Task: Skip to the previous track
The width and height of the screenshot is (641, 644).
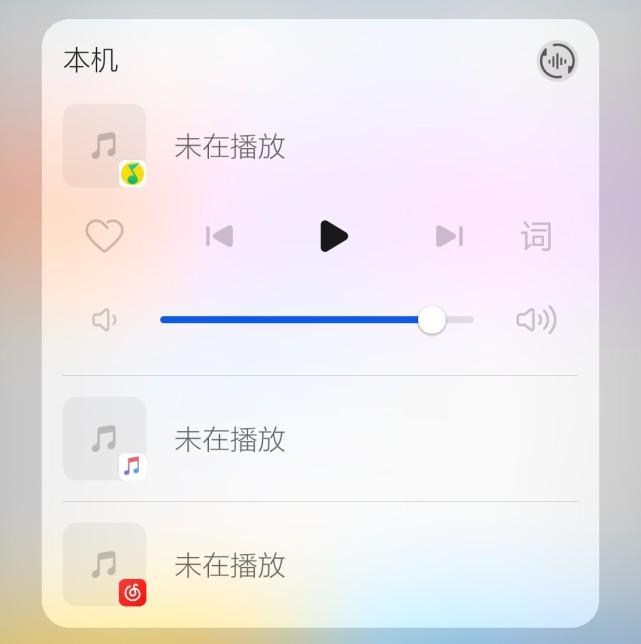Action: click(219, 236)
